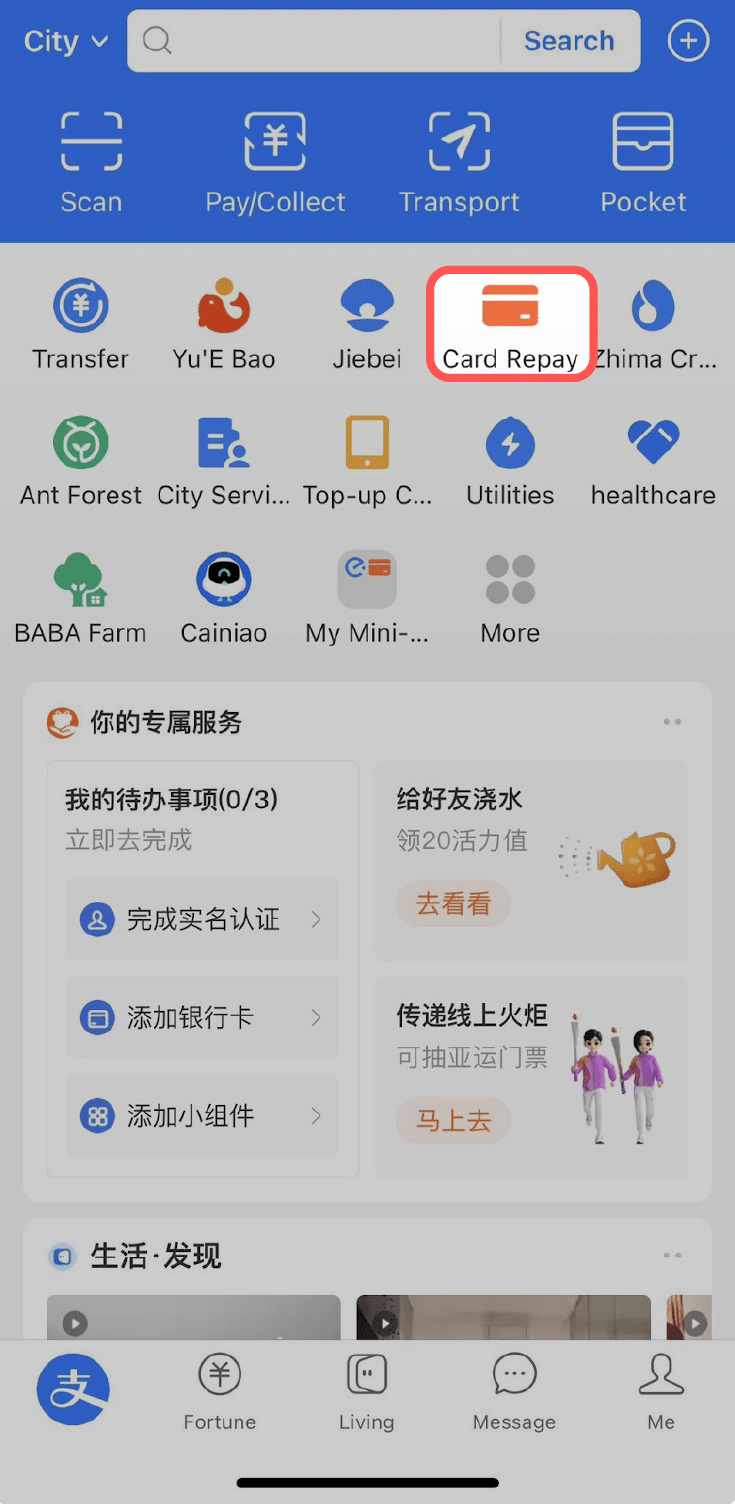Screen dimensions: 735x1504
Task: Show More services
Action: pos(510,598)
